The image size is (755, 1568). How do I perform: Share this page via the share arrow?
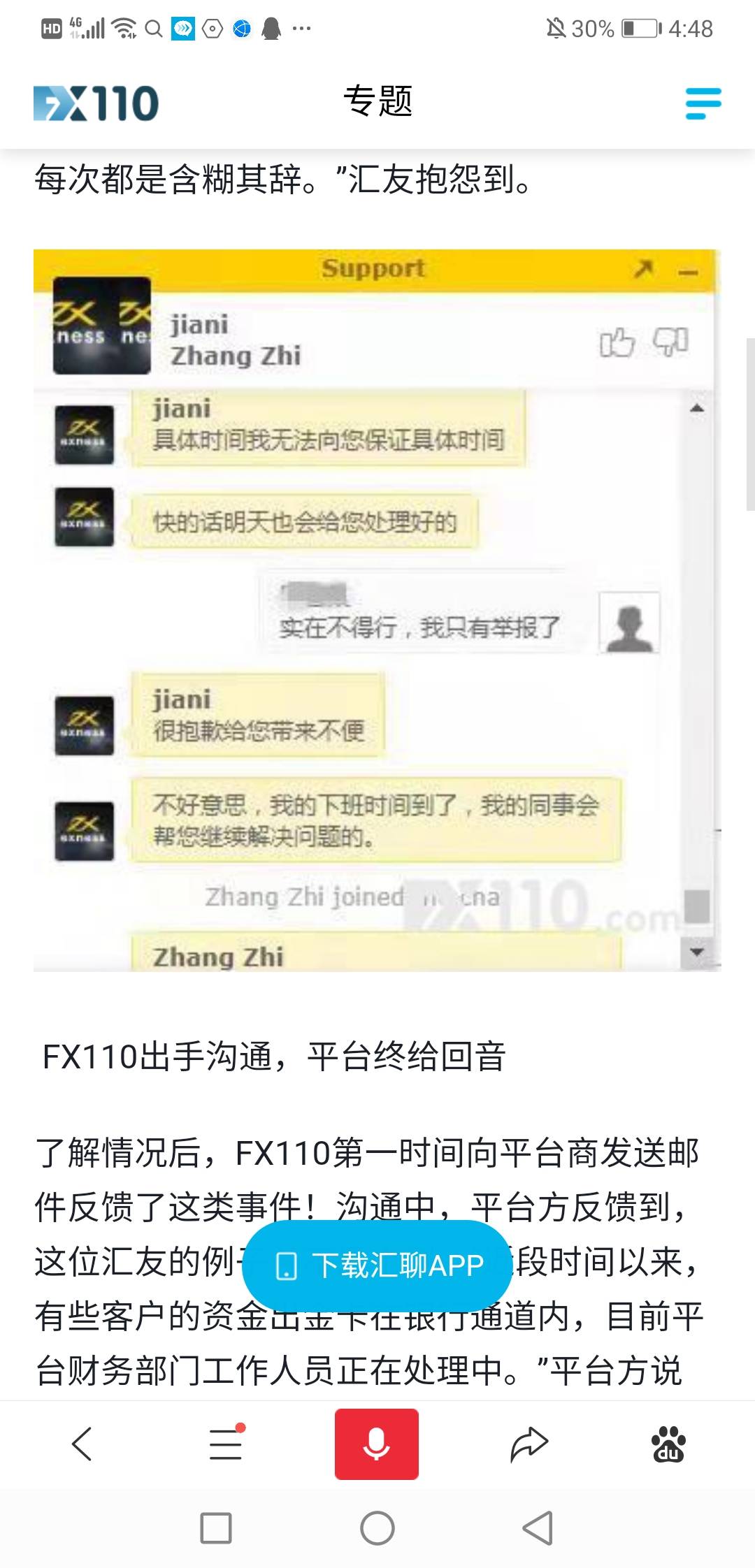529,1444
